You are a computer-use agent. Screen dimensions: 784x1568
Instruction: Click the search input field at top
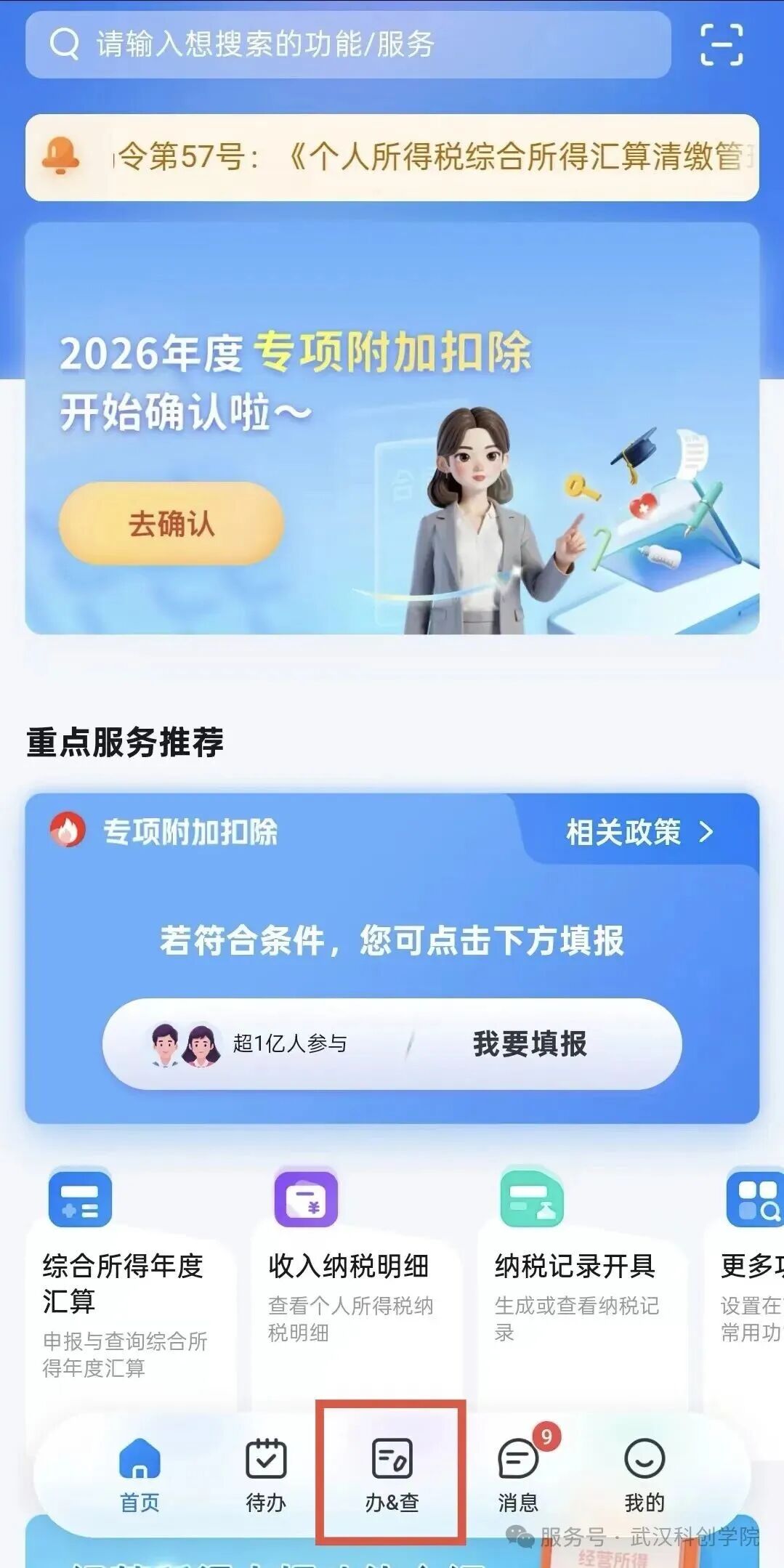tap(349, 45)
